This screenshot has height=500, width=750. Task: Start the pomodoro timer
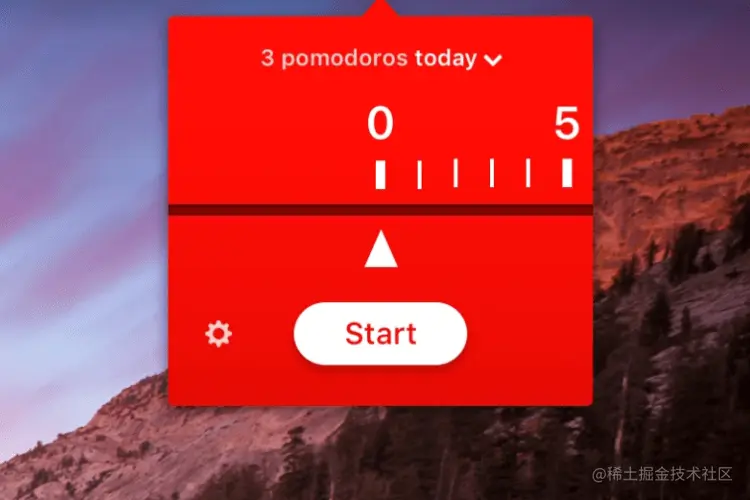(x=380, y=333)
